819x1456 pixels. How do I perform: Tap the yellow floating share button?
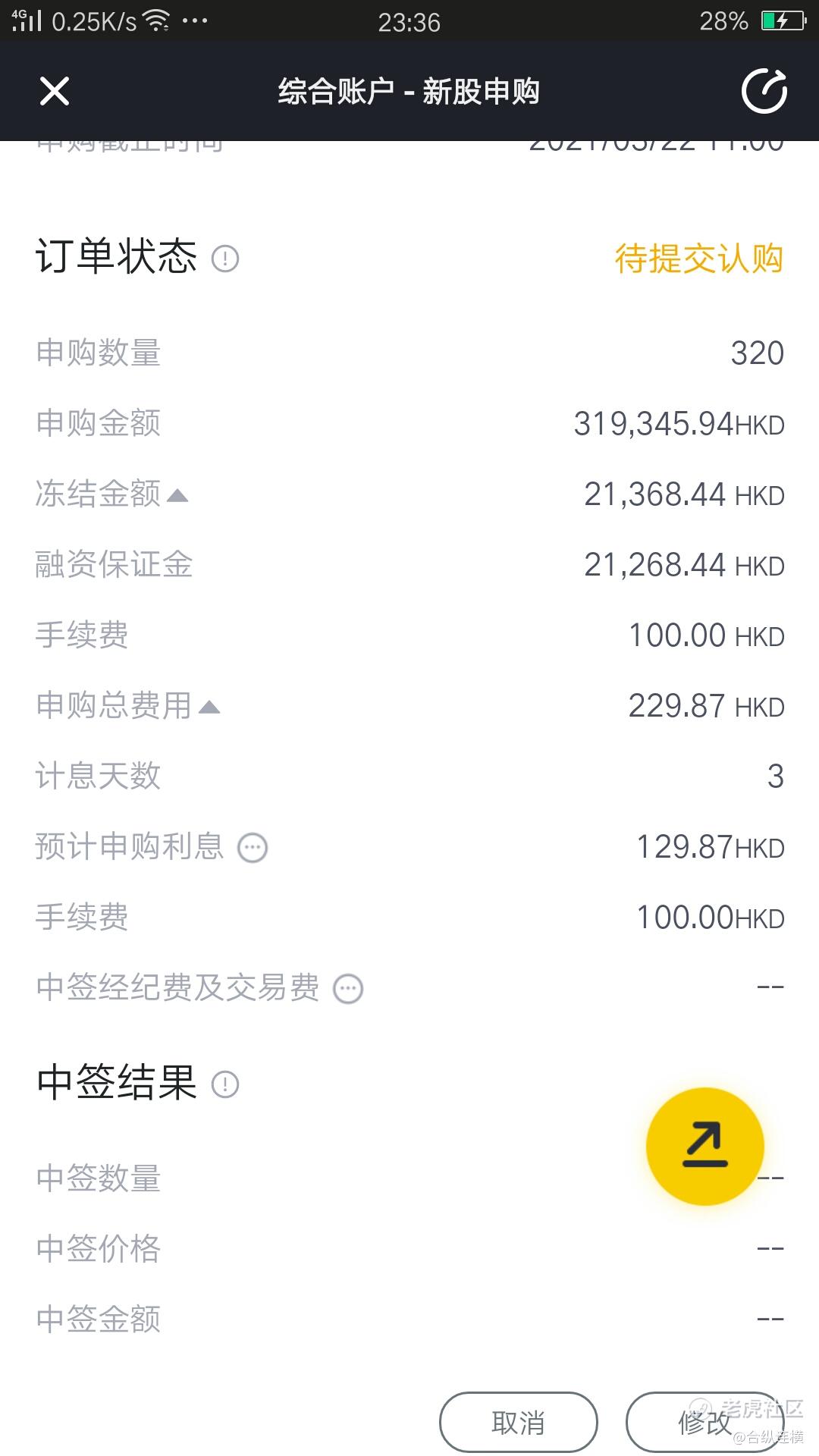pyautogui.click(x=705, y=1146)
